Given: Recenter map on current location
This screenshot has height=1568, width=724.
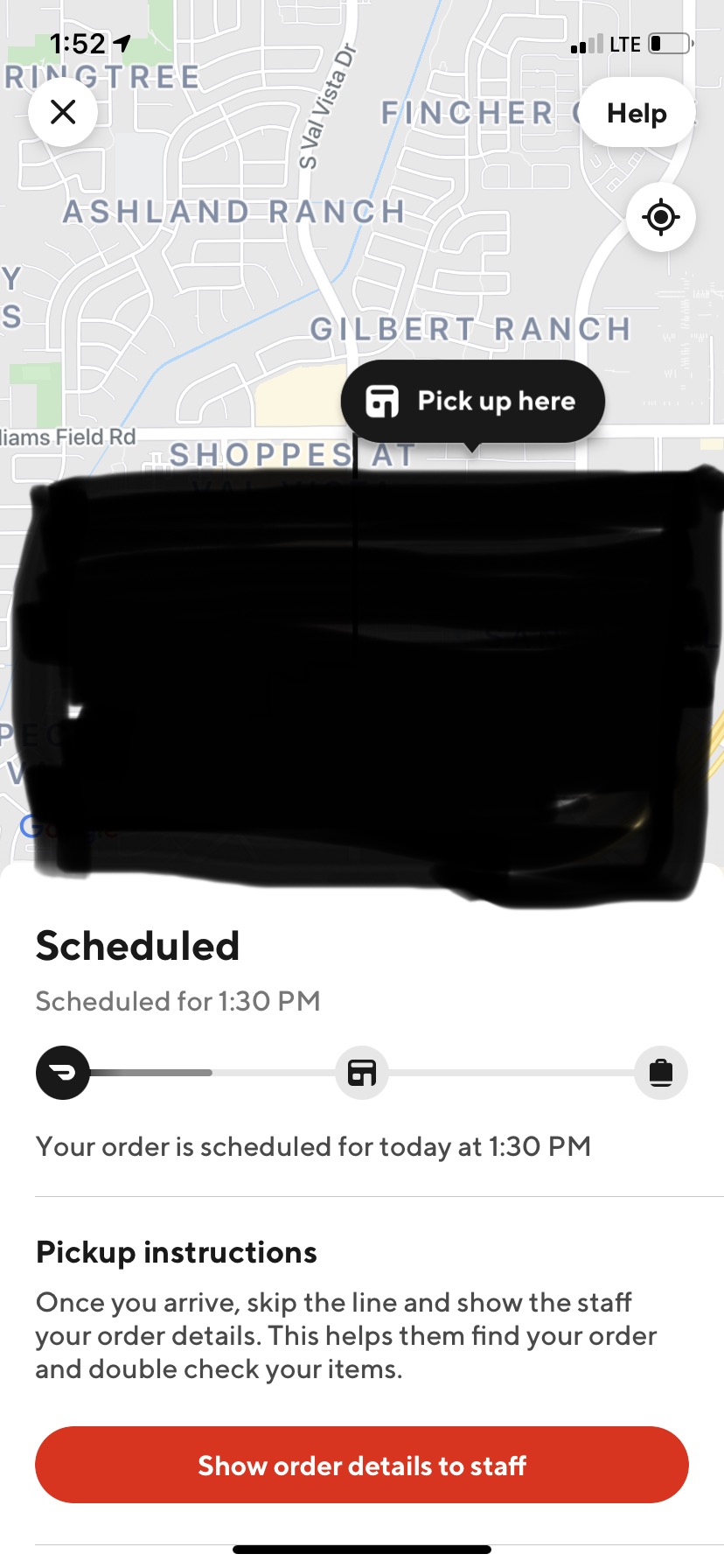Looking at the screenshot, I should [x=661, y=216].
